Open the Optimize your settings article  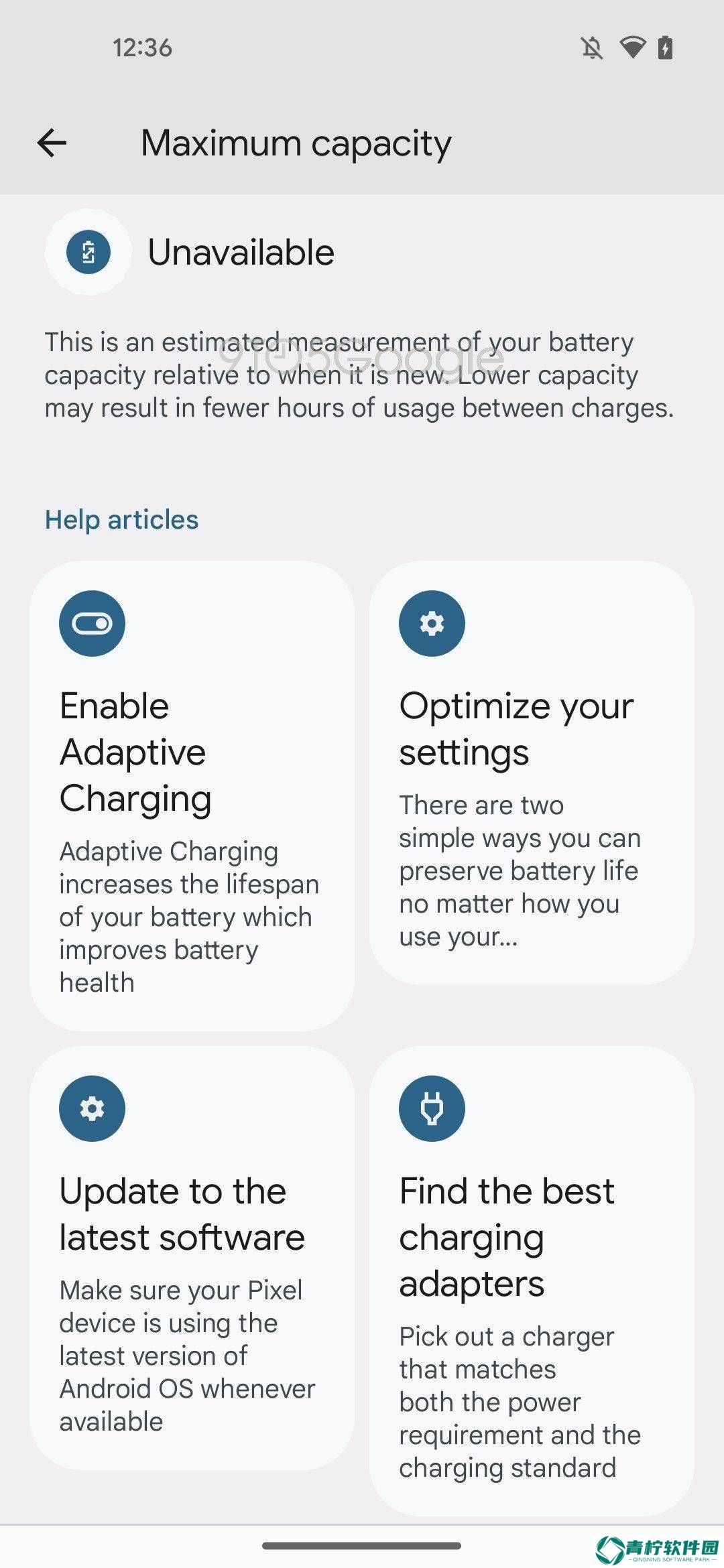point(532,773)
